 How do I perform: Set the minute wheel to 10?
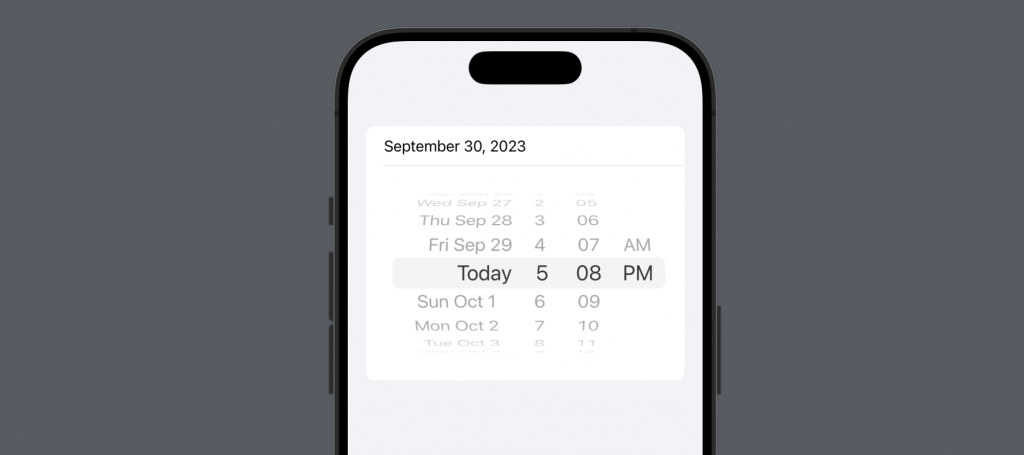coord(588,325)
